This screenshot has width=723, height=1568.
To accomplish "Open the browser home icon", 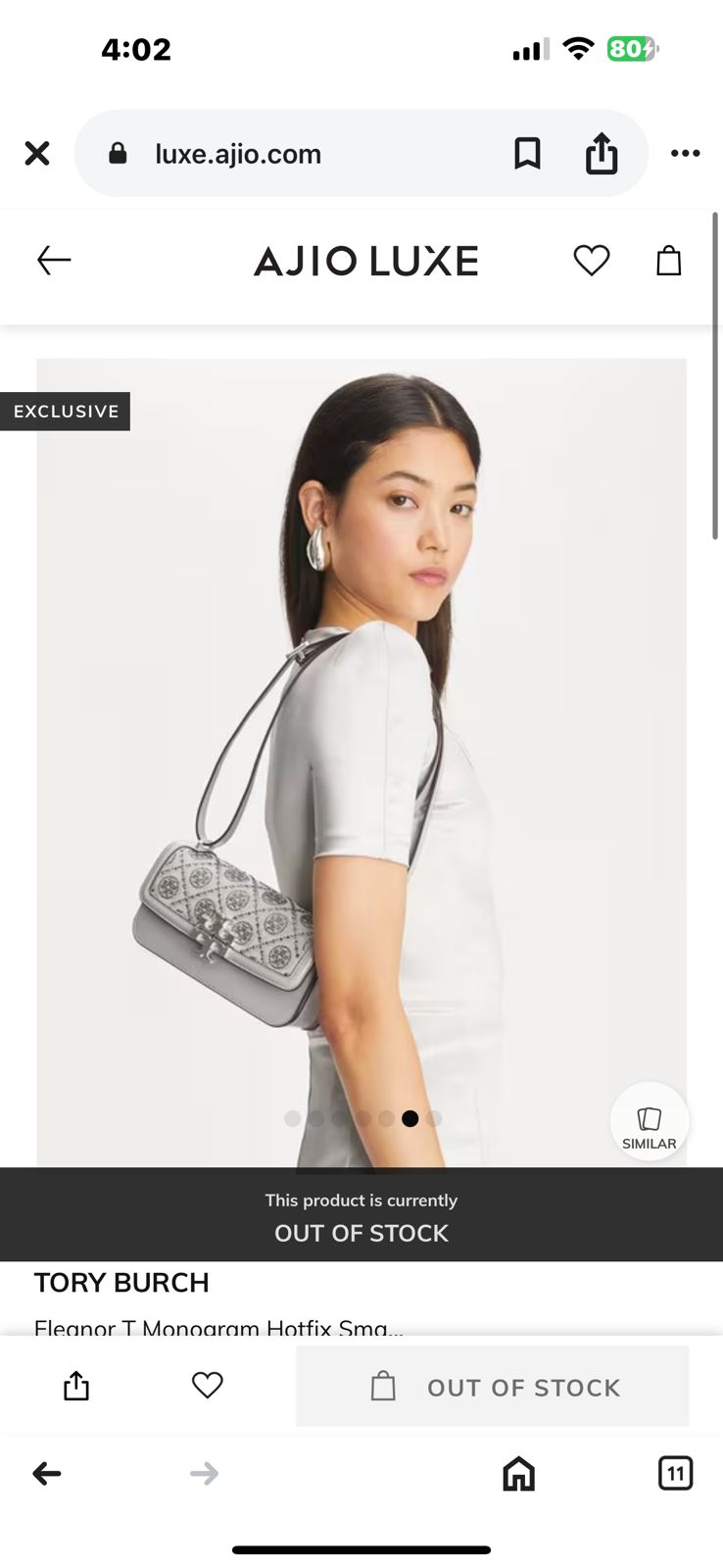I will coord(518,1473).
